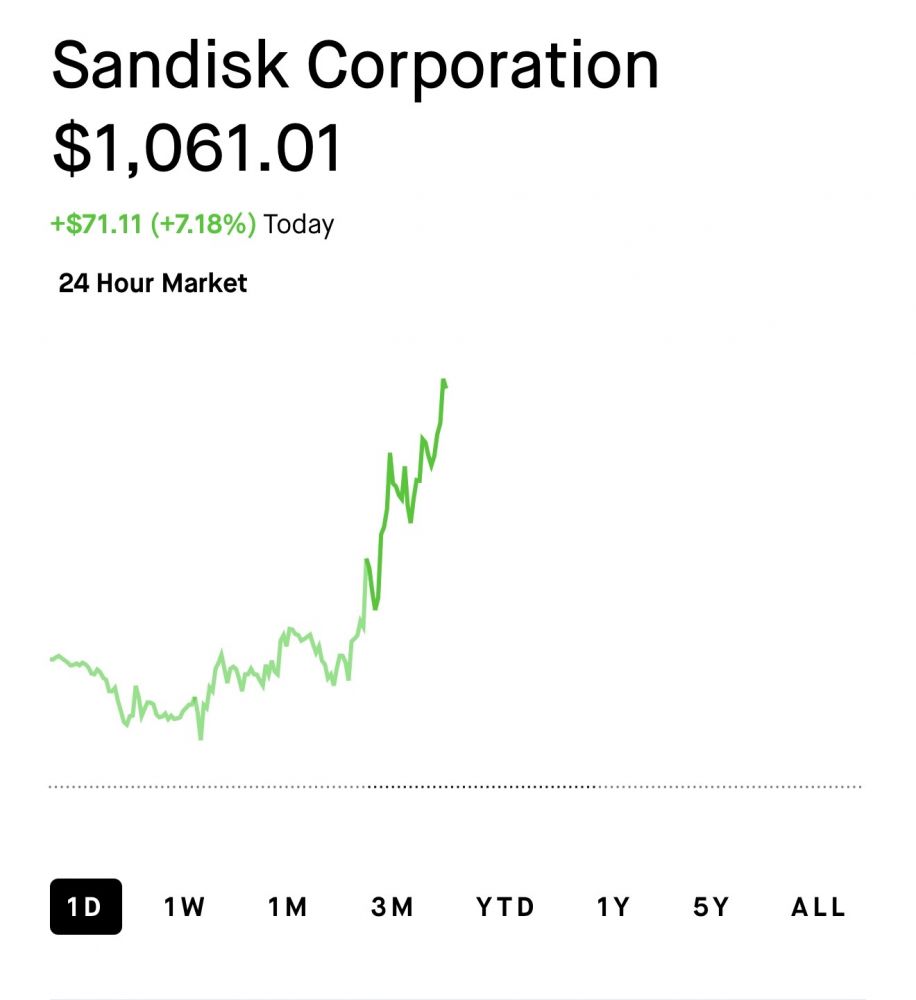Select the 1D chart range

click(85, 907)
